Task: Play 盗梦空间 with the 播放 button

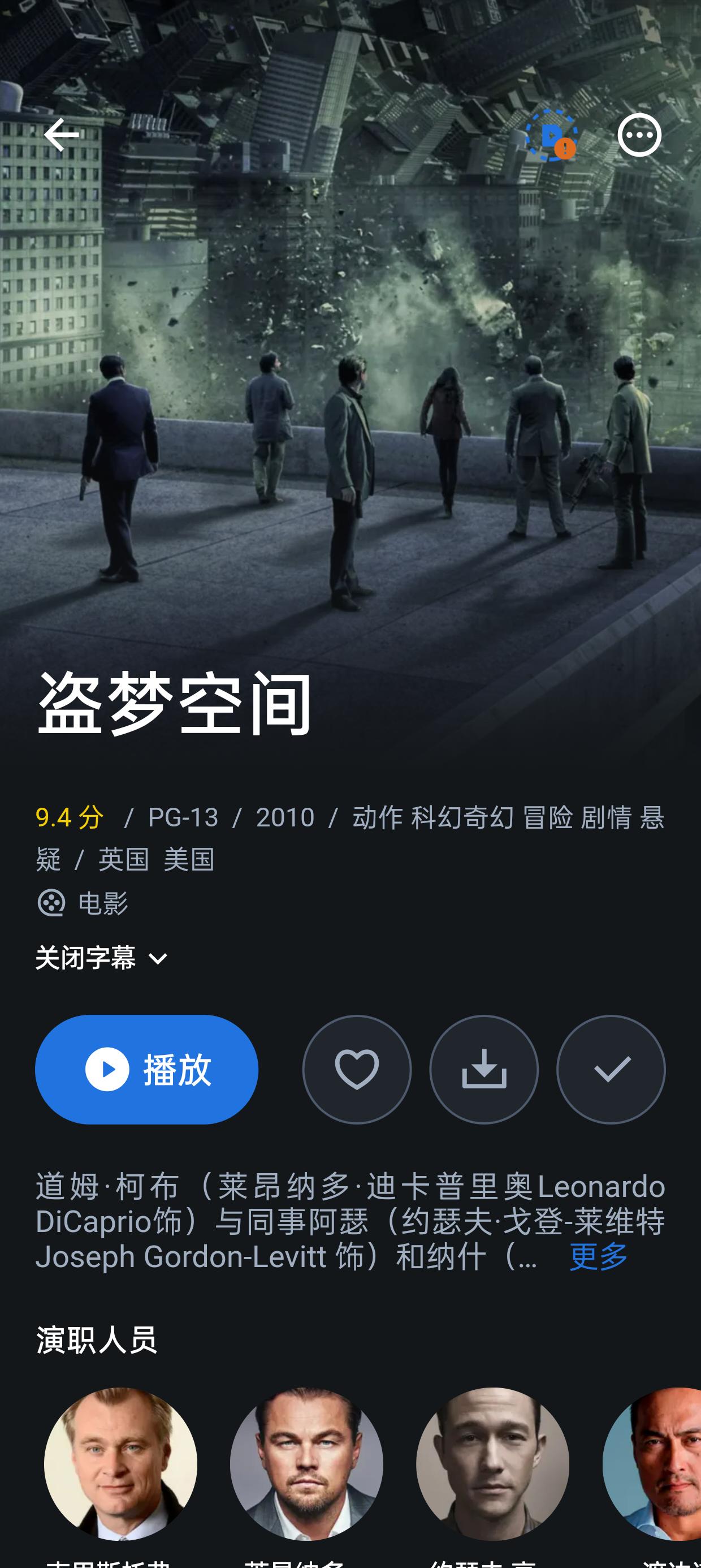Action: tap(146, 1069)
